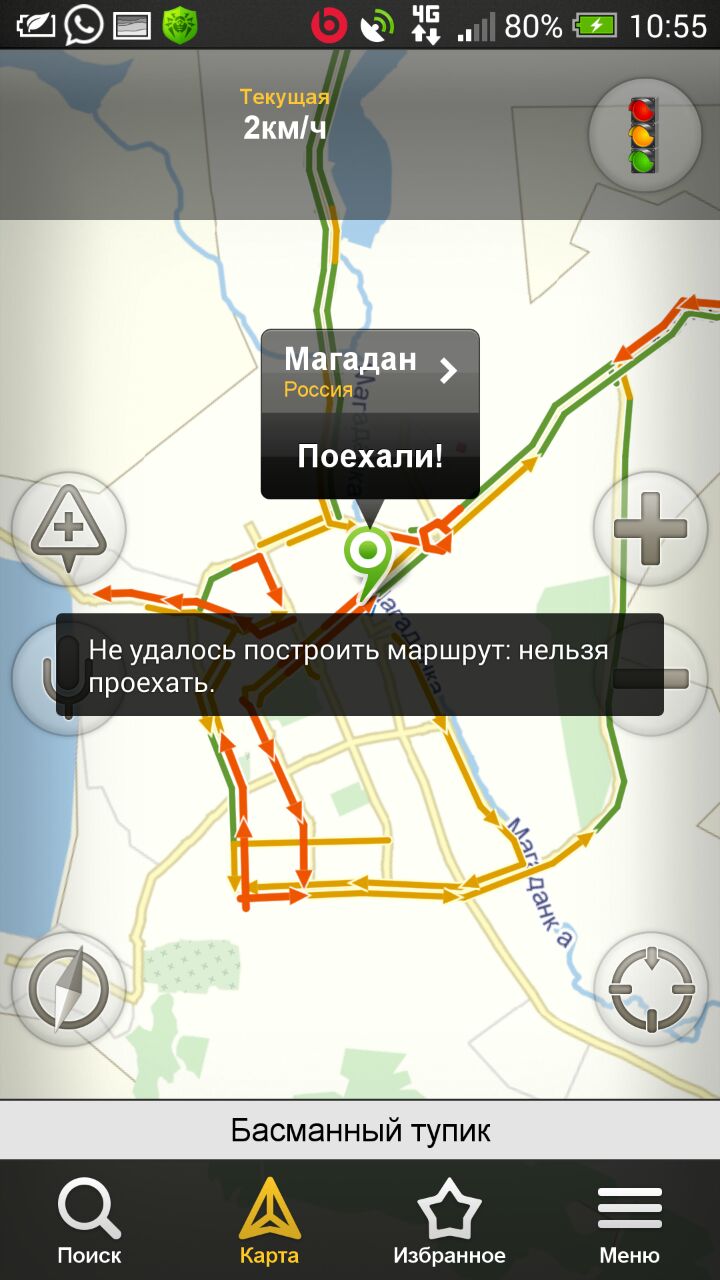
Task: Zoom in with the plus button
Action: 651,529
